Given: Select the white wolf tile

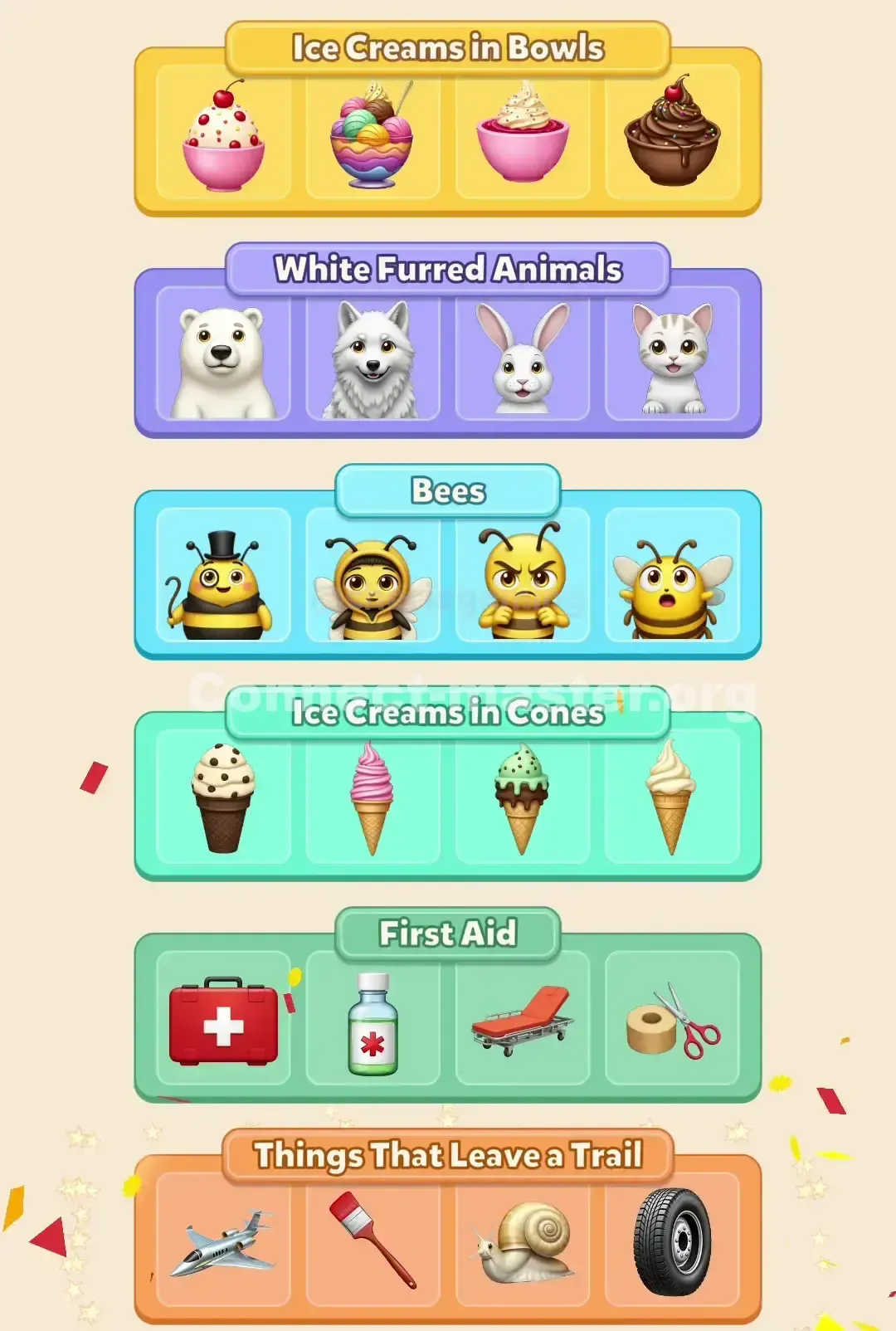Looking at the screenshot, I should [x=372, y=358].
